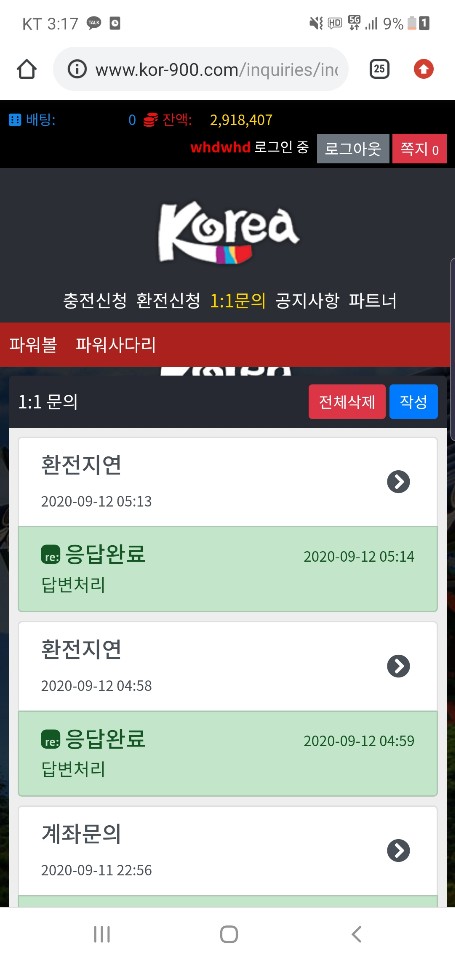
Task: Go to 환전신청 page
Action: coord(168,301)
